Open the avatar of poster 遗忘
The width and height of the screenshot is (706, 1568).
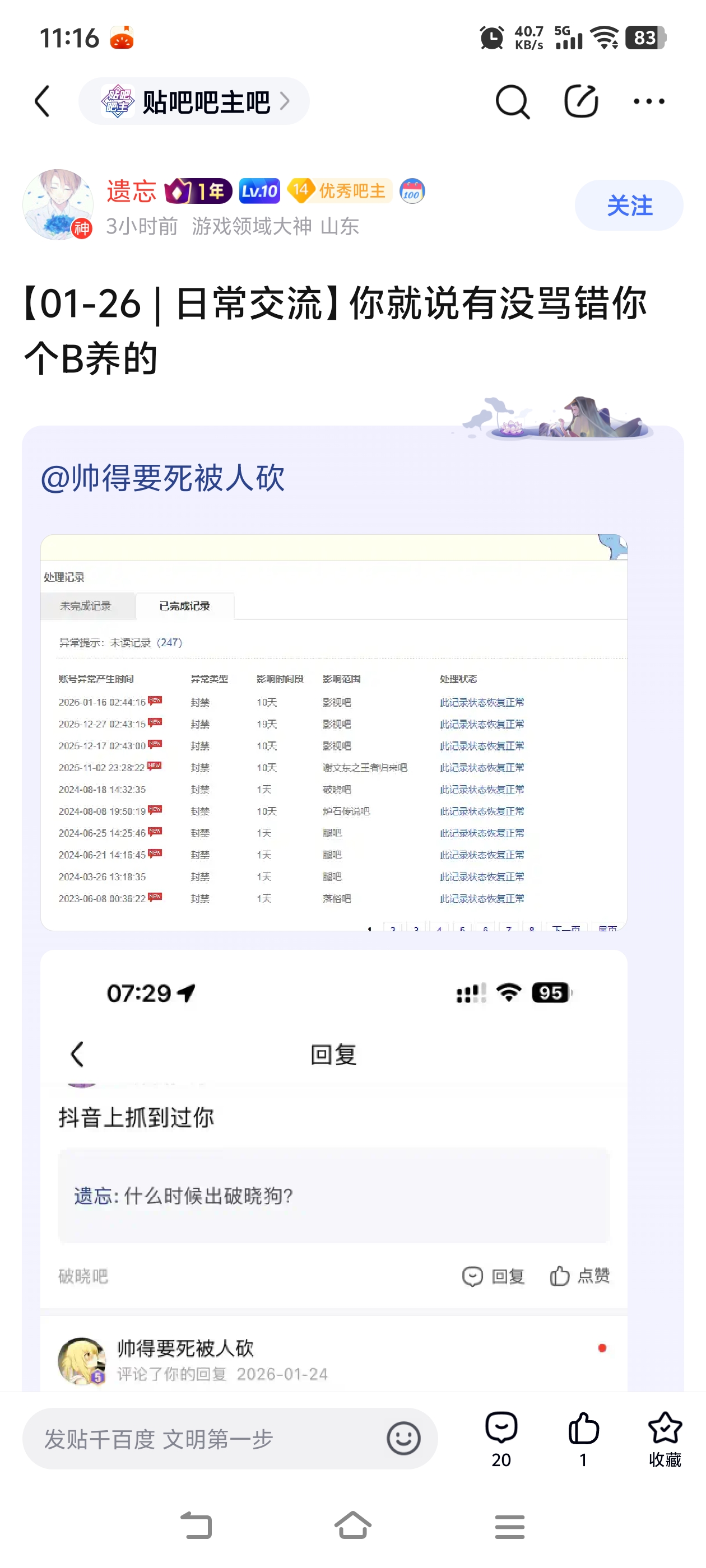[58, 204]
